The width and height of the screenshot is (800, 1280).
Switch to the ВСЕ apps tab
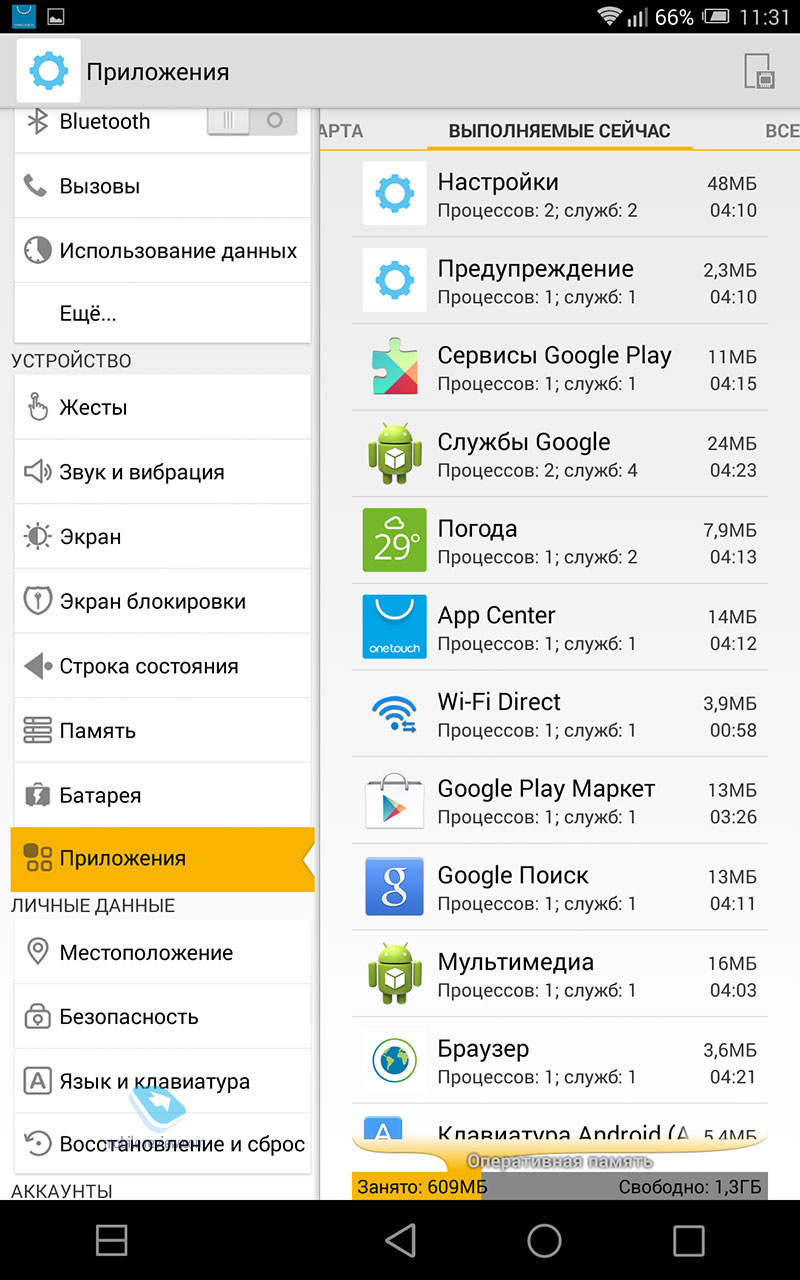click(x=780, y=131)
